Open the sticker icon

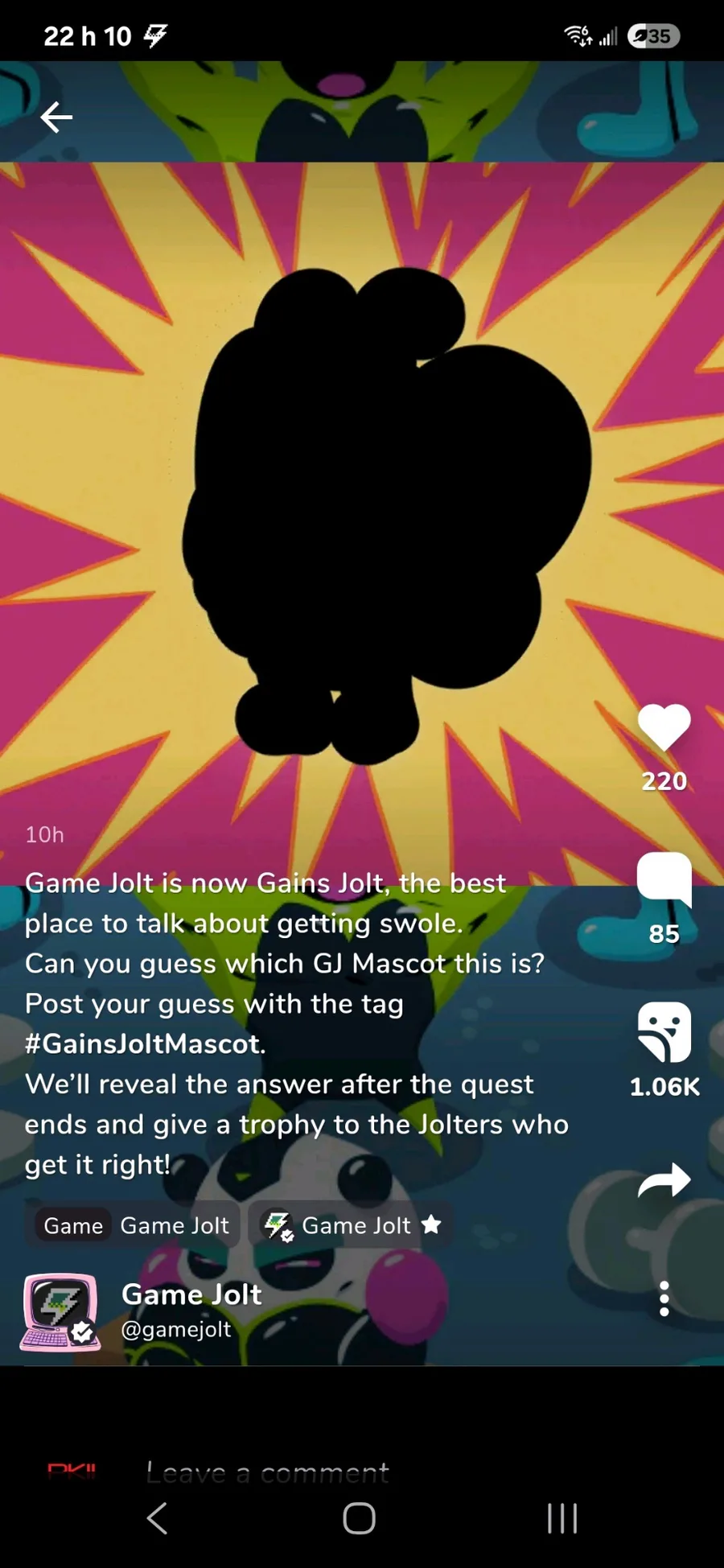coord(664,1032)
